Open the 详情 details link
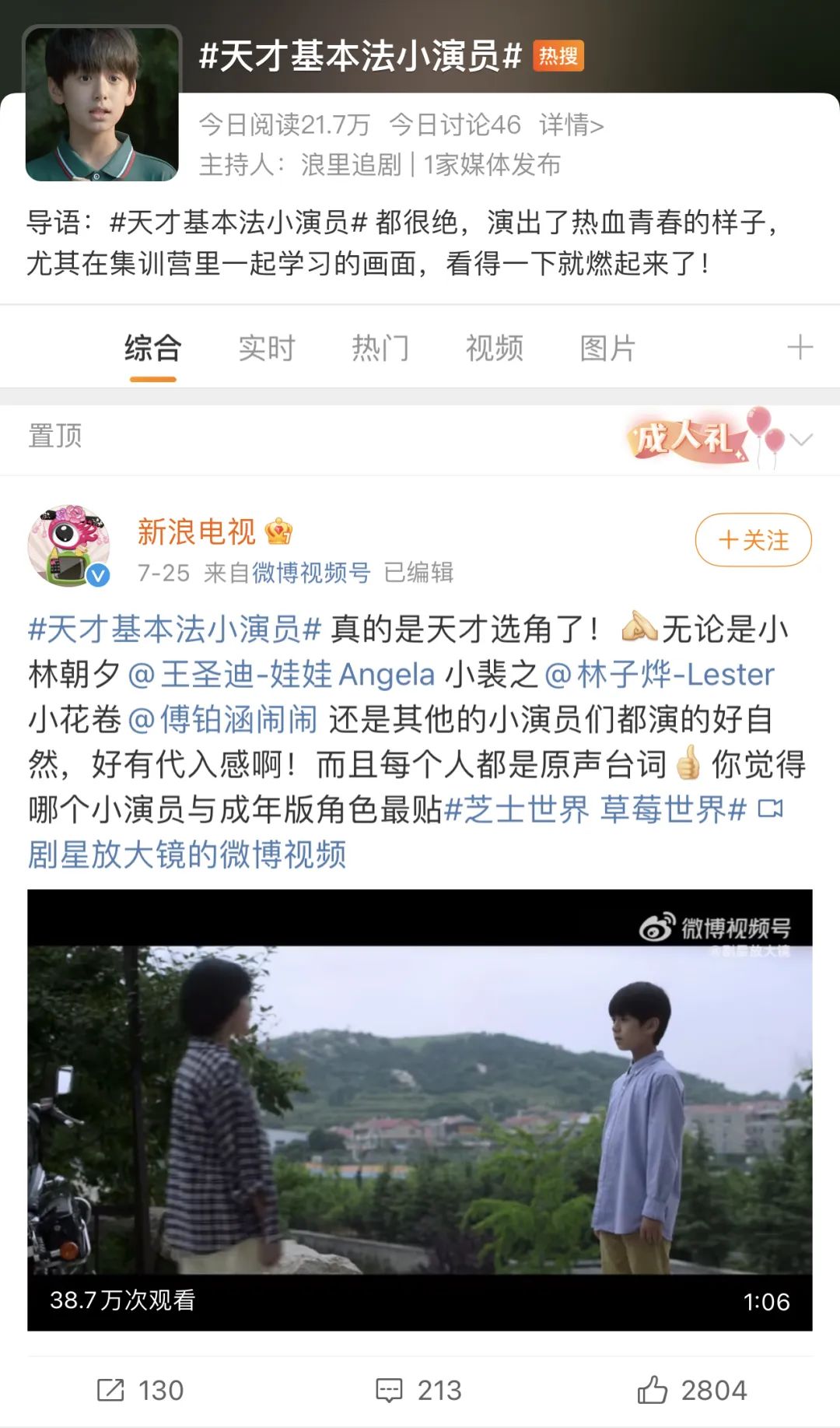 click(x=571, y=125)
